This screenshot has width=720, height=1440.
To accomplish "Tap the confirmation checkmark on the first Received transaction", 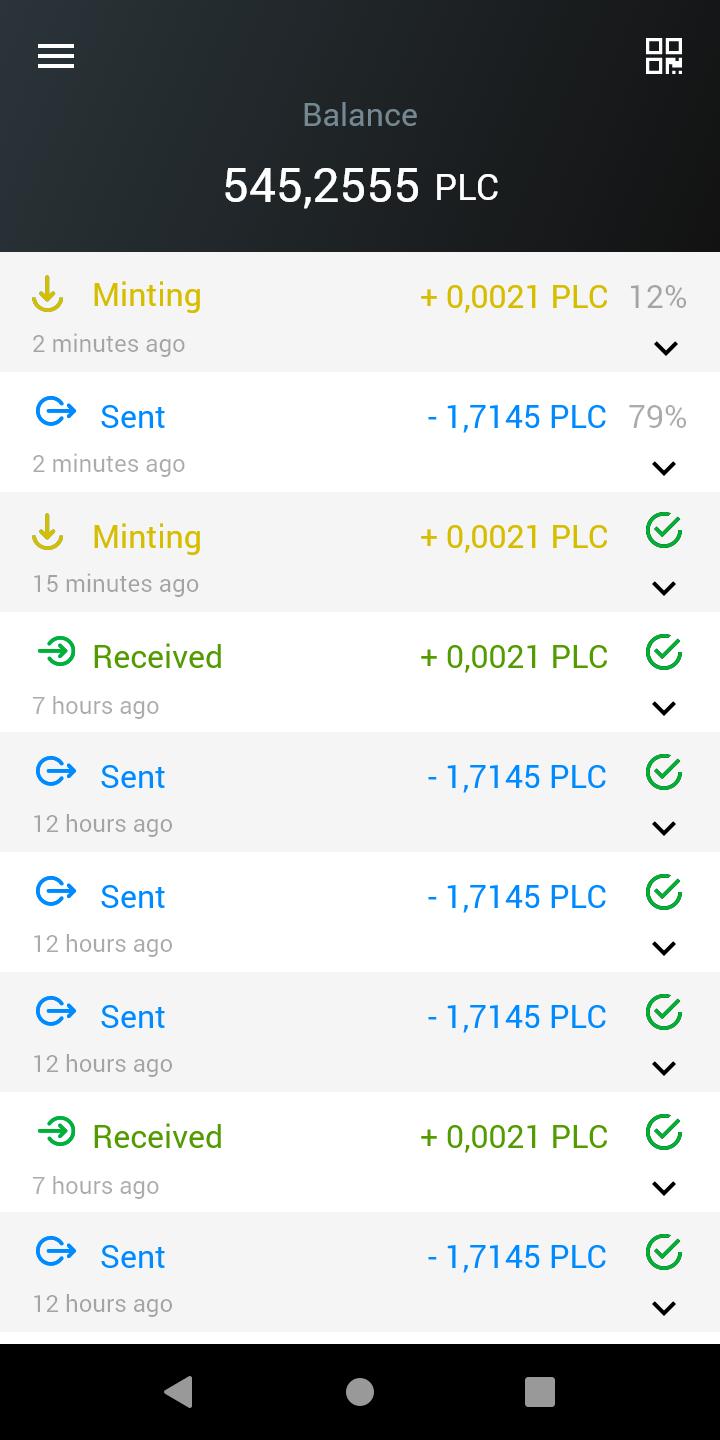I will click(x=663, y=651).
